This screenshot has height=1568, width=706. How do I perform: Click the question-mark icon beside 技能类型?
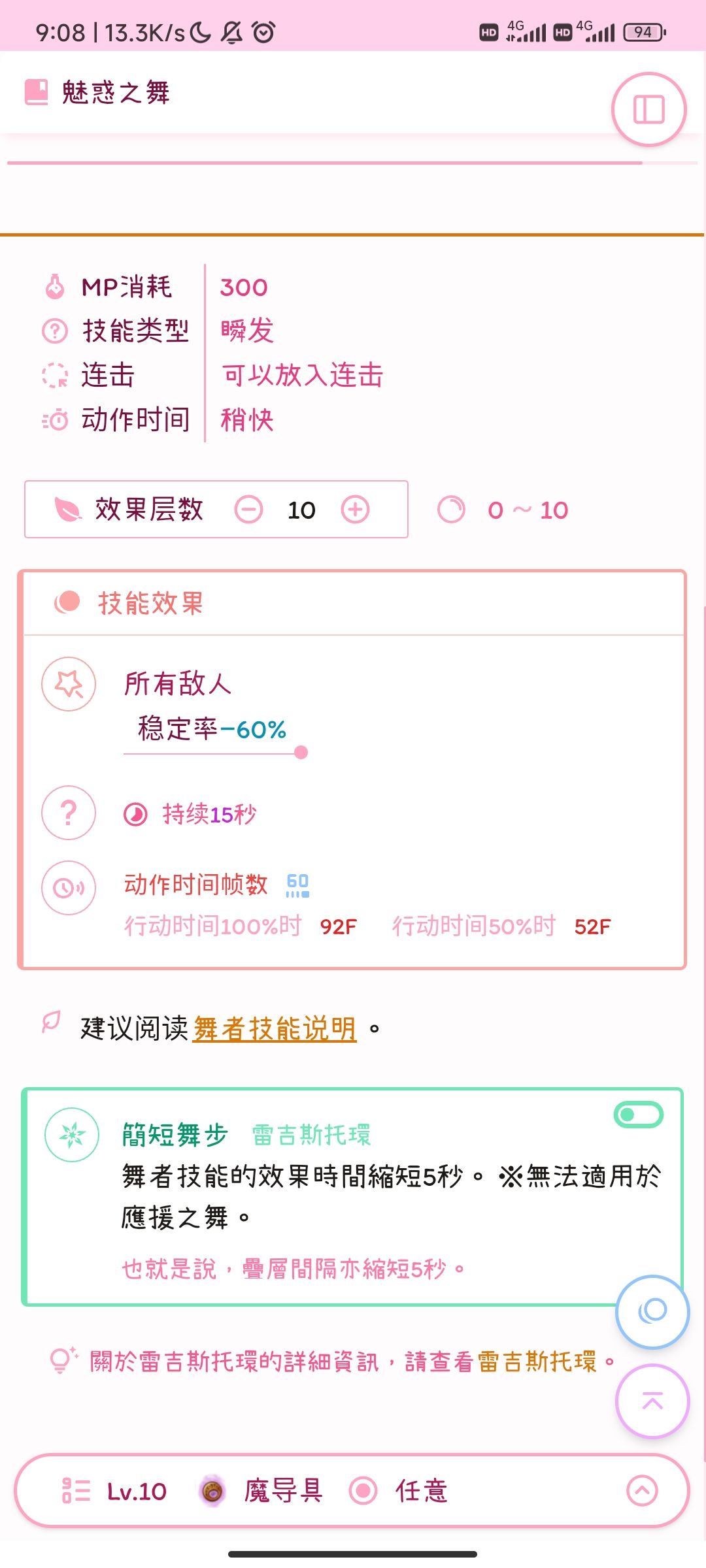(x=55, y=332)
